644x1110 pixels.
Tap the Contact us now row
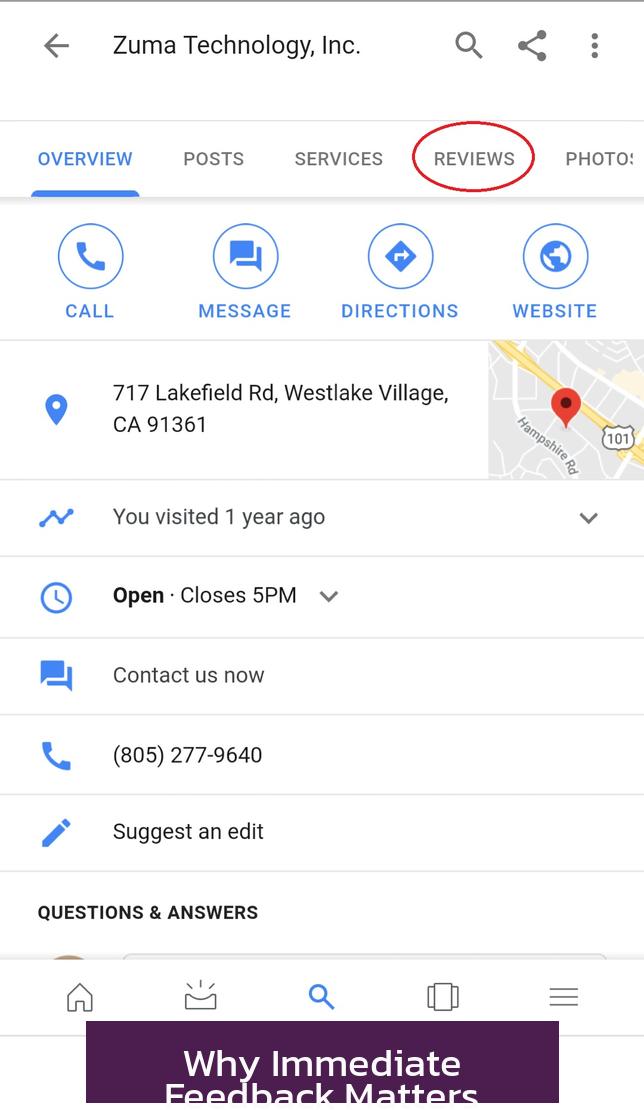coord(188,675)
